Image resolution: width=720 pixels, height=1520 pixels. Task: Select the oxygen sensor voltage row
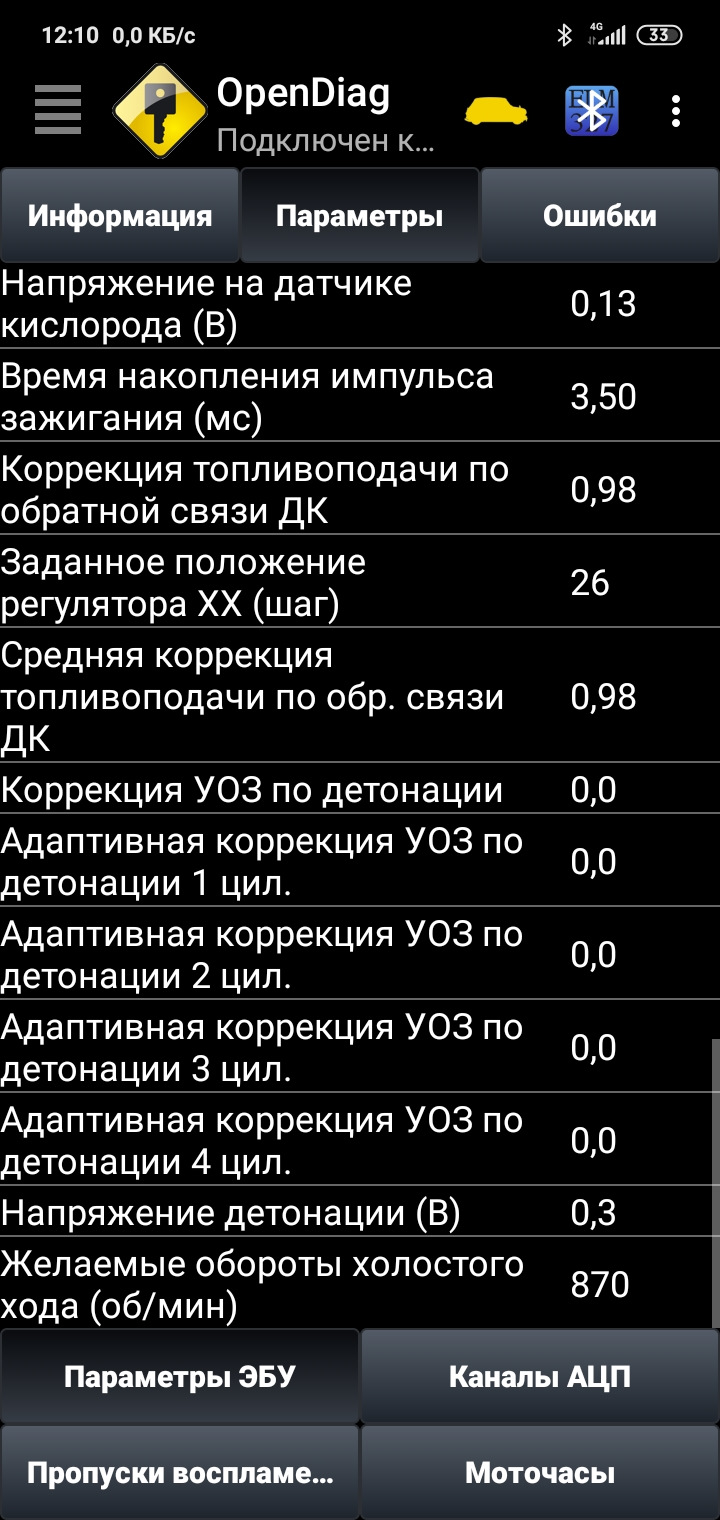[300, 304]
